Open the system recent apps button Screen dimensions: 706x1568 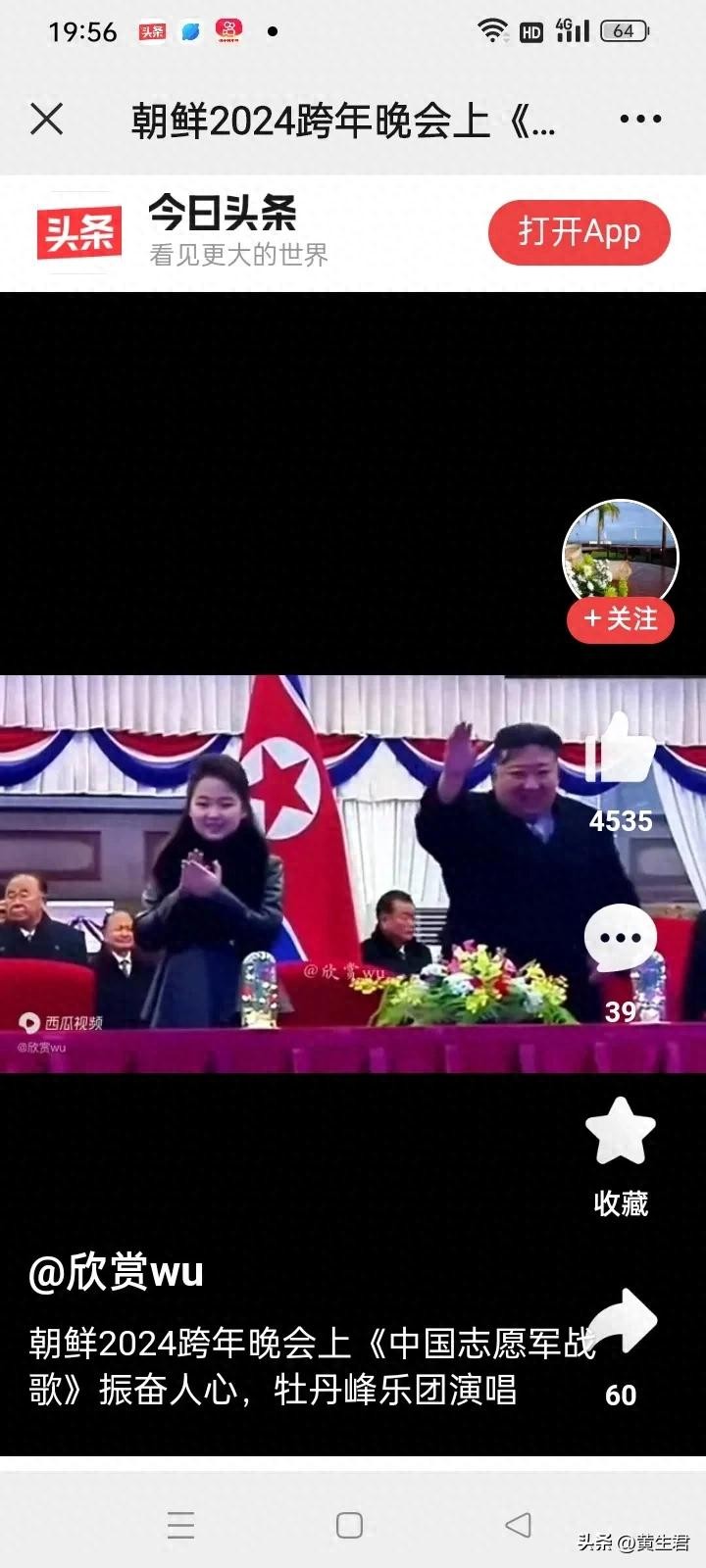click(180, 1525)
